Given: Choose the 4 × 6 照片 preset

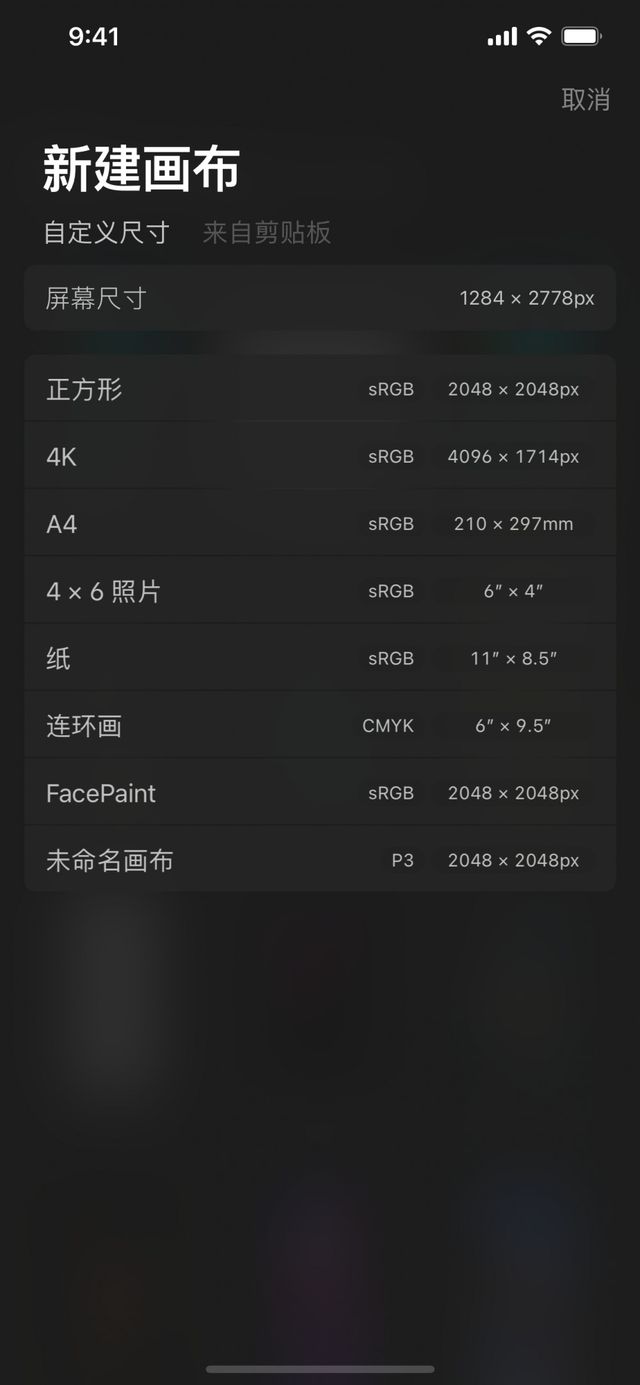Looking at the screenshot, I should pyautogui.click(x=320, y=591).
